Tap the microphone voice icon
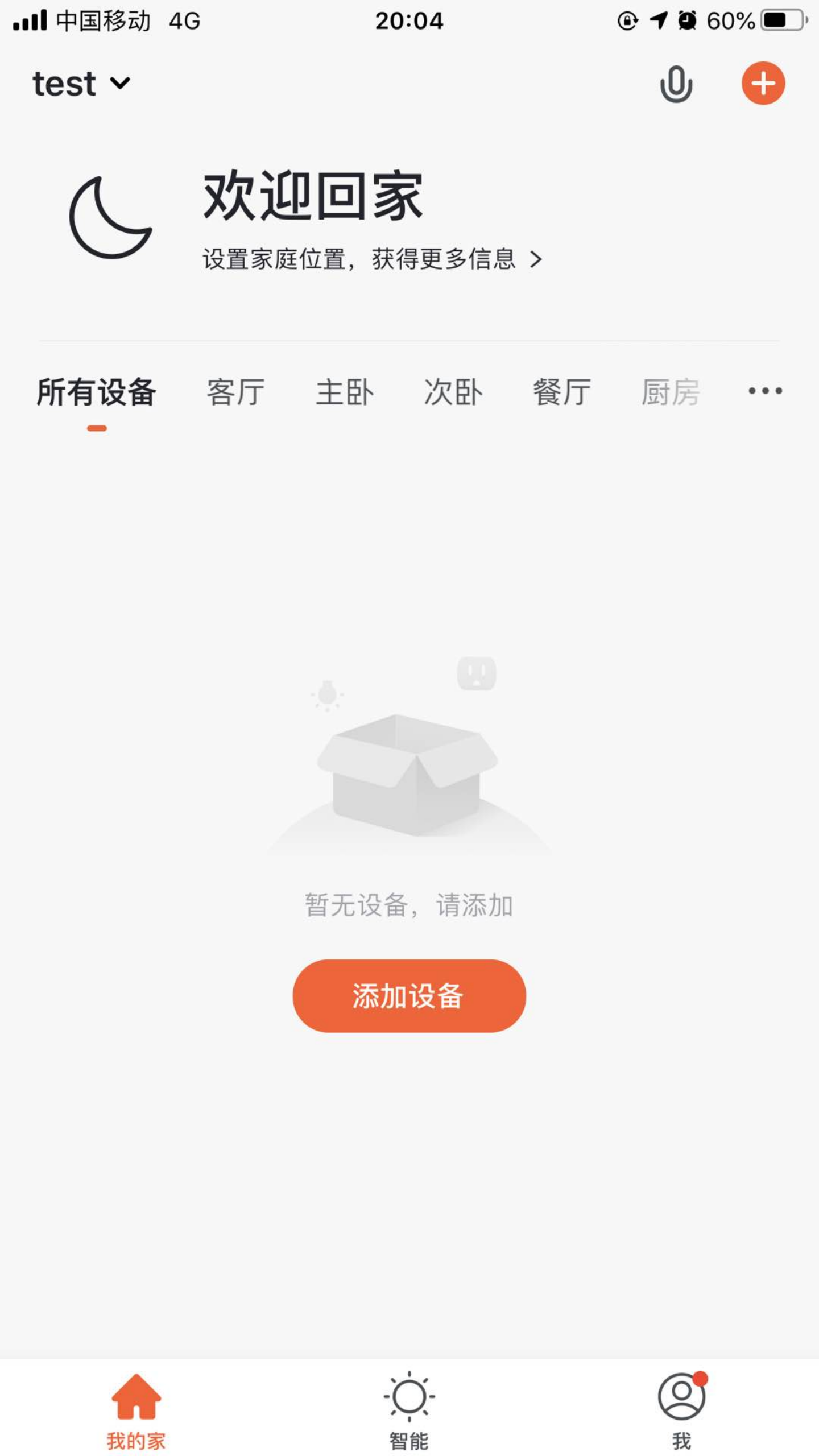The width and height of the screenshot is (819, 1456). (676, 84)
